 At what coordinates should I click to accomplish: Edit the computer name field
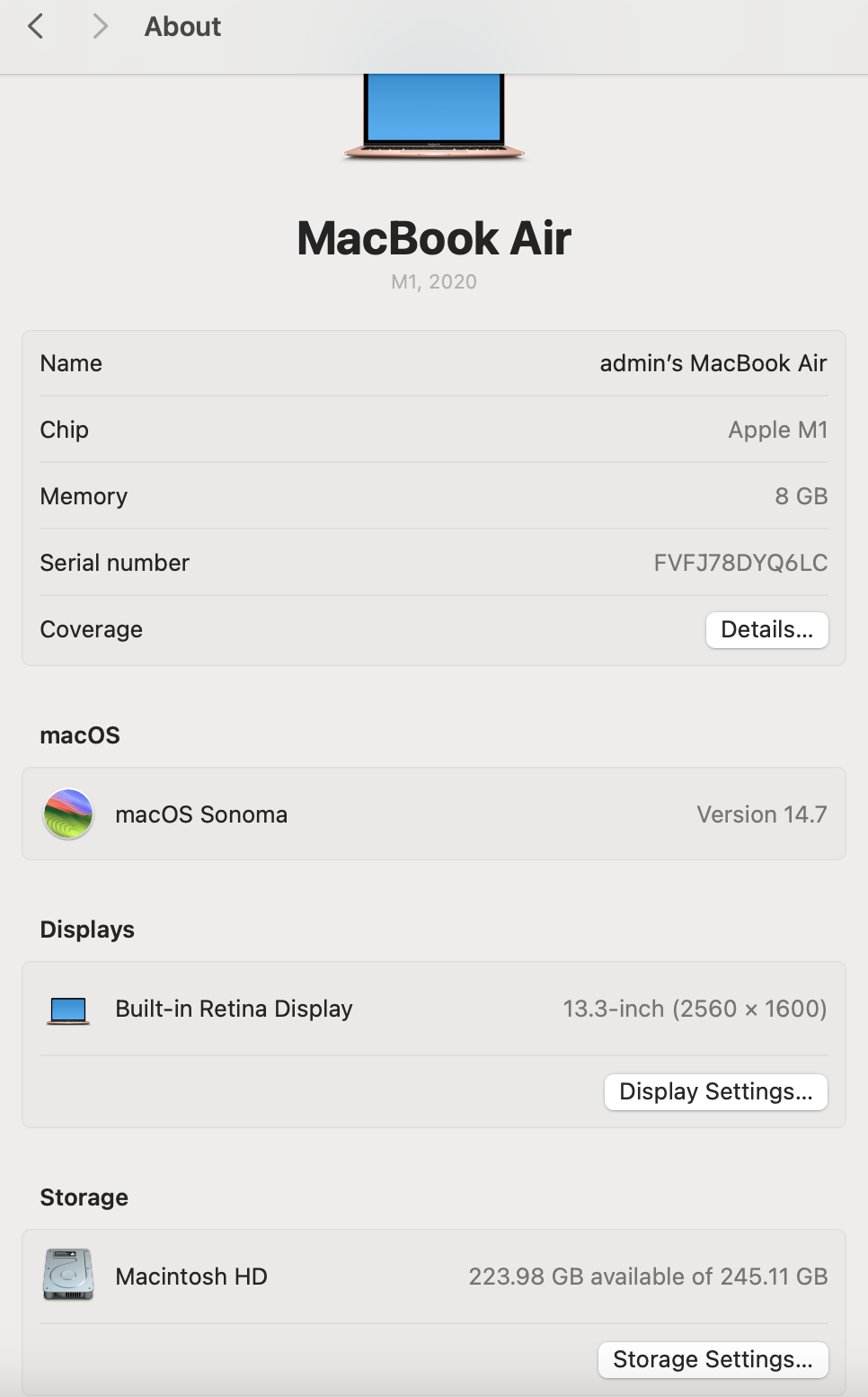(713, 363)
